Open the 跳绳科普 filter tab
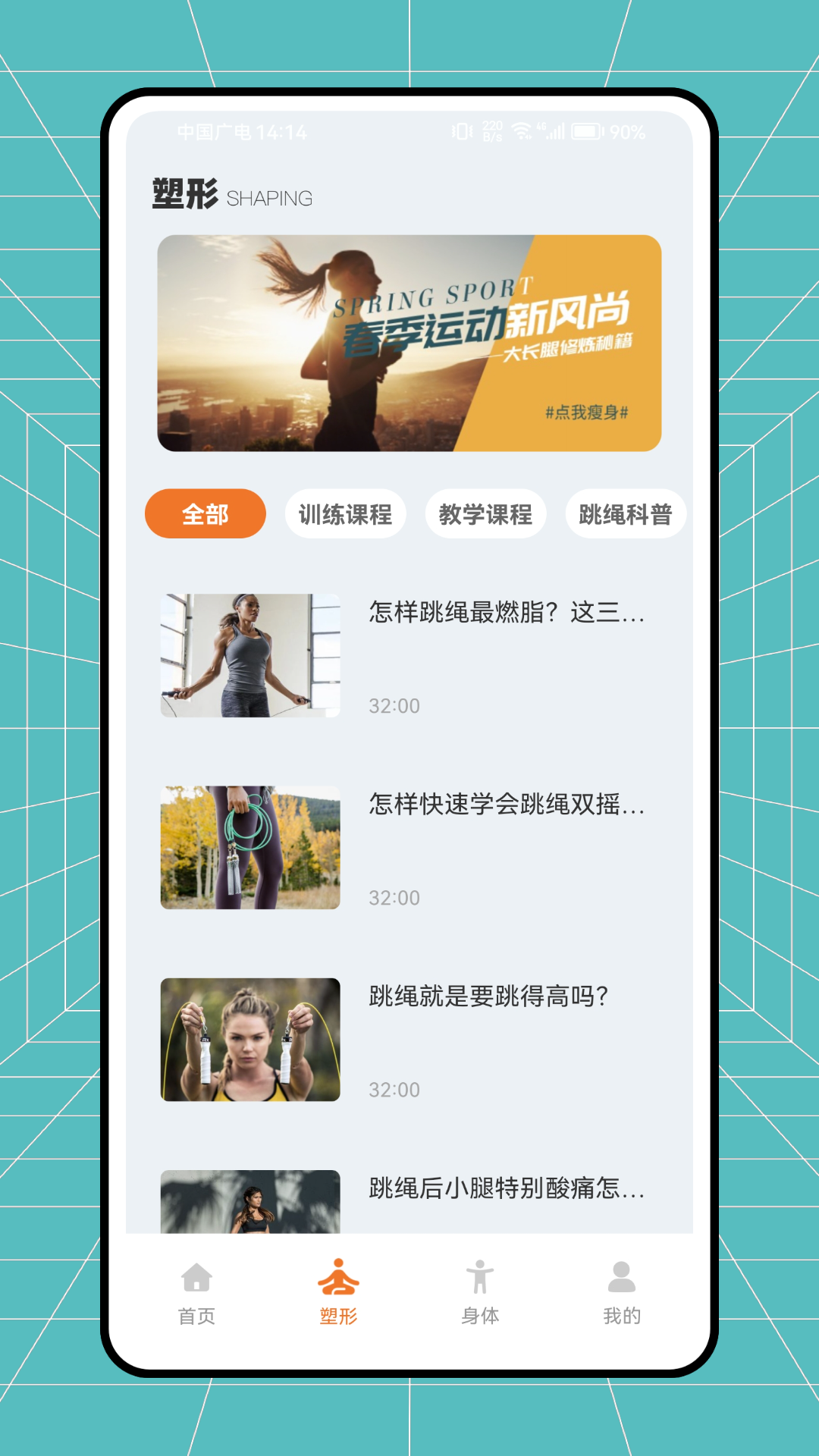819x1456 pixels. [x=626, y=513]
